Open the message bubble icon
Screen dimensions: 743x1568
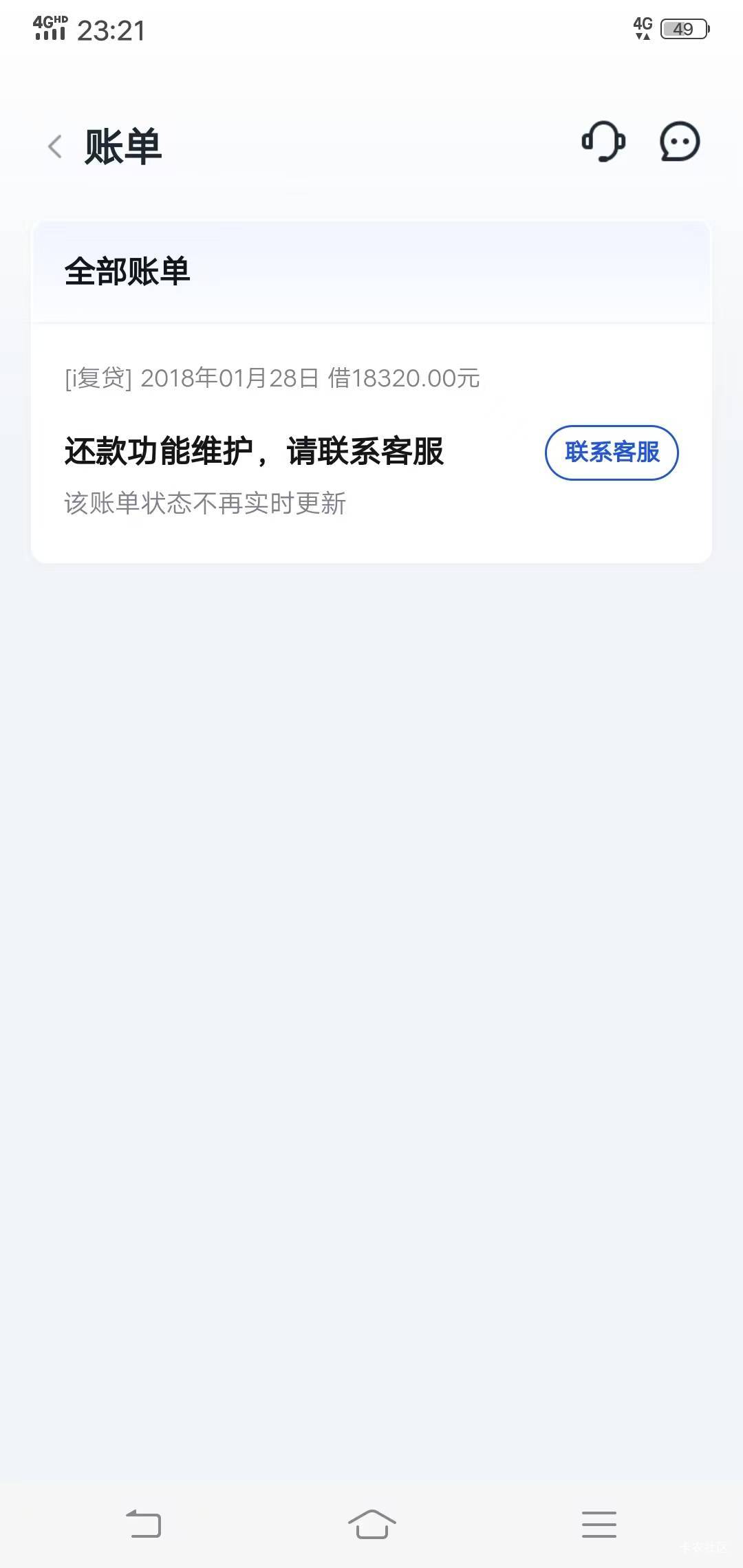680,142
